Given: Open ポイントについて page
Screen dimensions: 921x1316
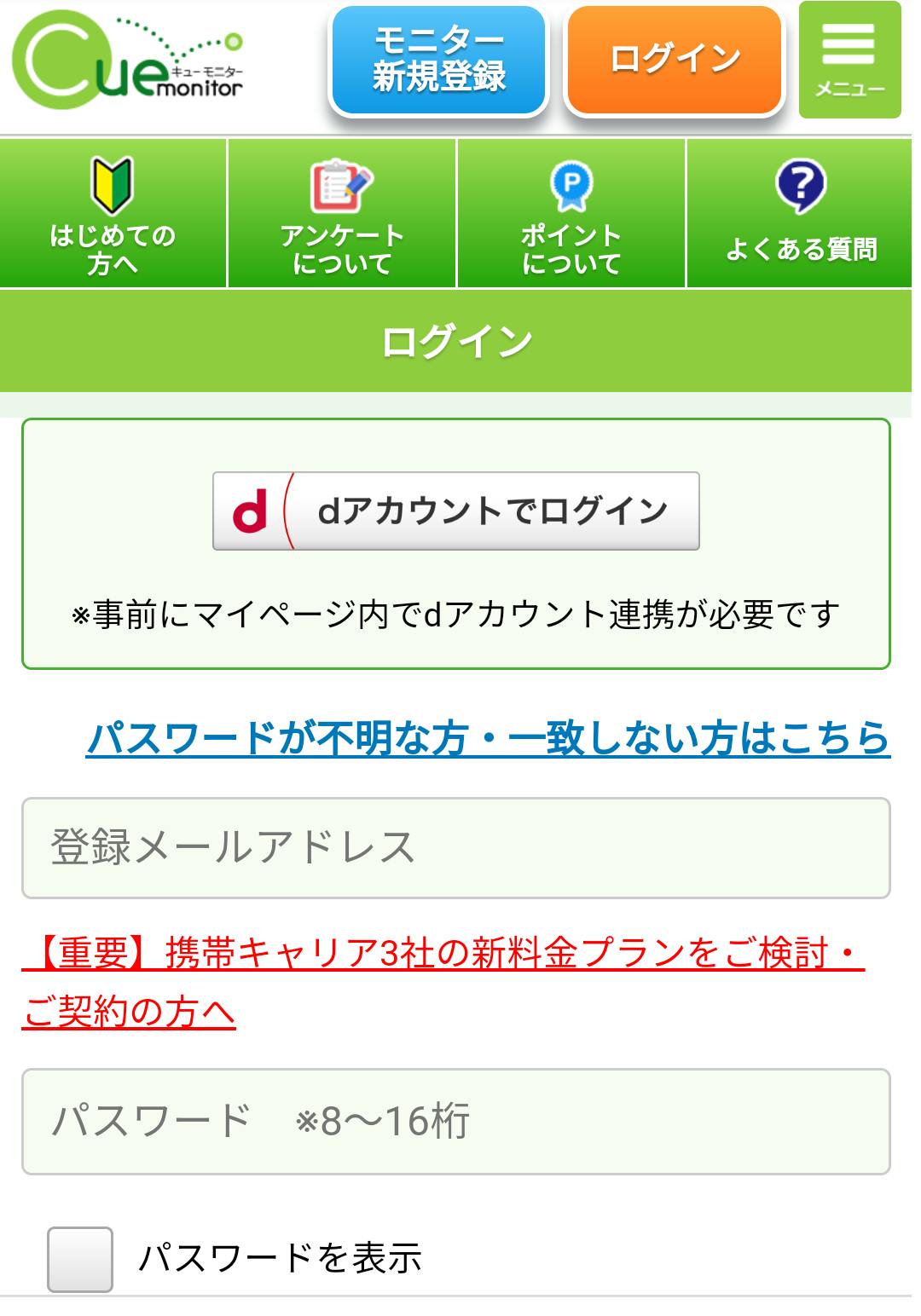Looking at the screenshot, I should 571,214.
